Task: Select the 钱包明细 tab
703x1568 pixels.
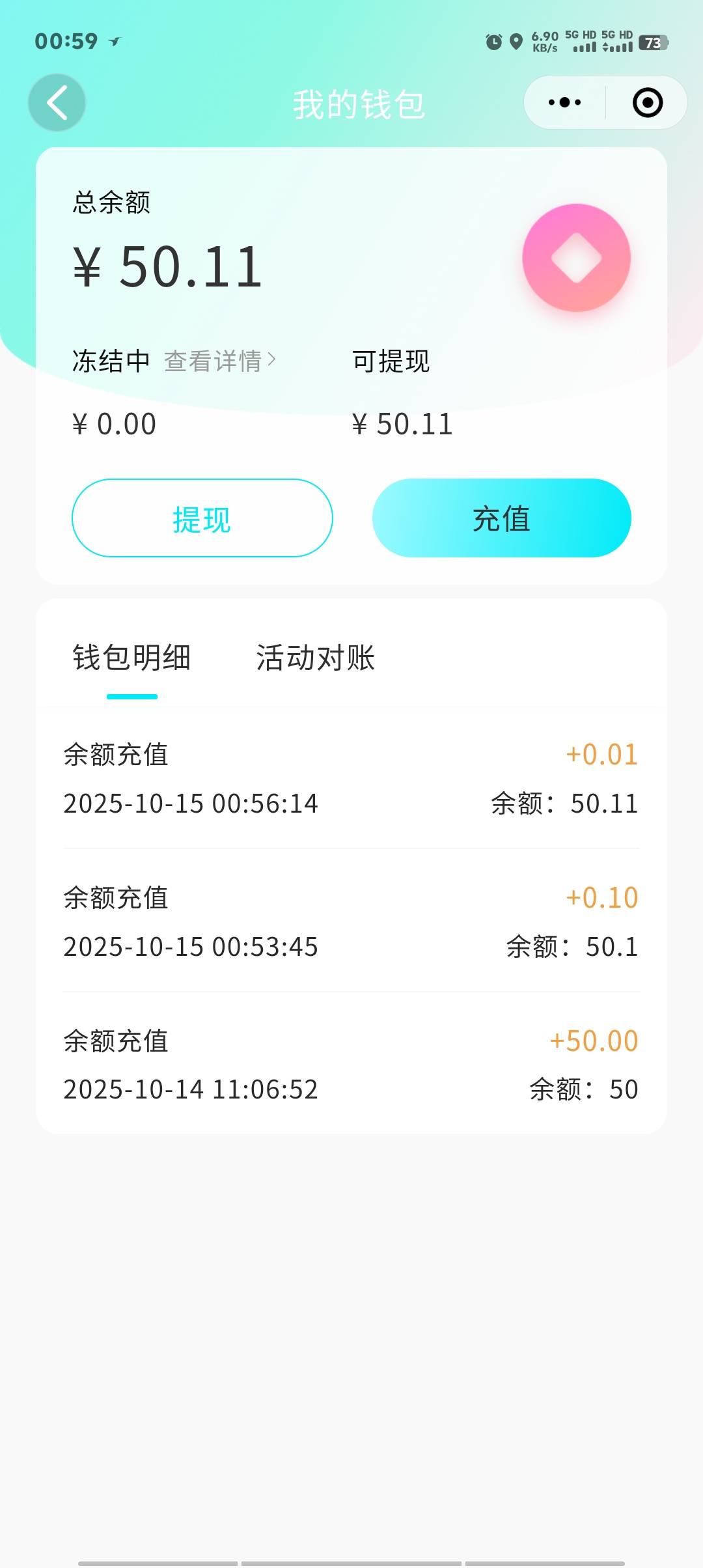Action: tap(131, 658)
